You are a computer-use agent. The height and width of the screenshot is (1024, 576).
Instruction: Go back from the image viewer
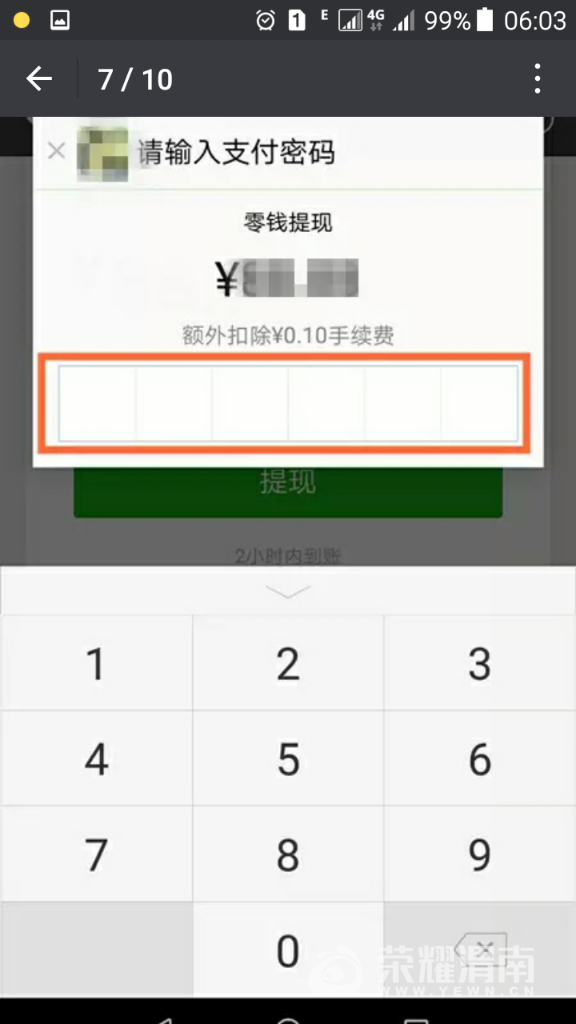click(x=39, y=79)
